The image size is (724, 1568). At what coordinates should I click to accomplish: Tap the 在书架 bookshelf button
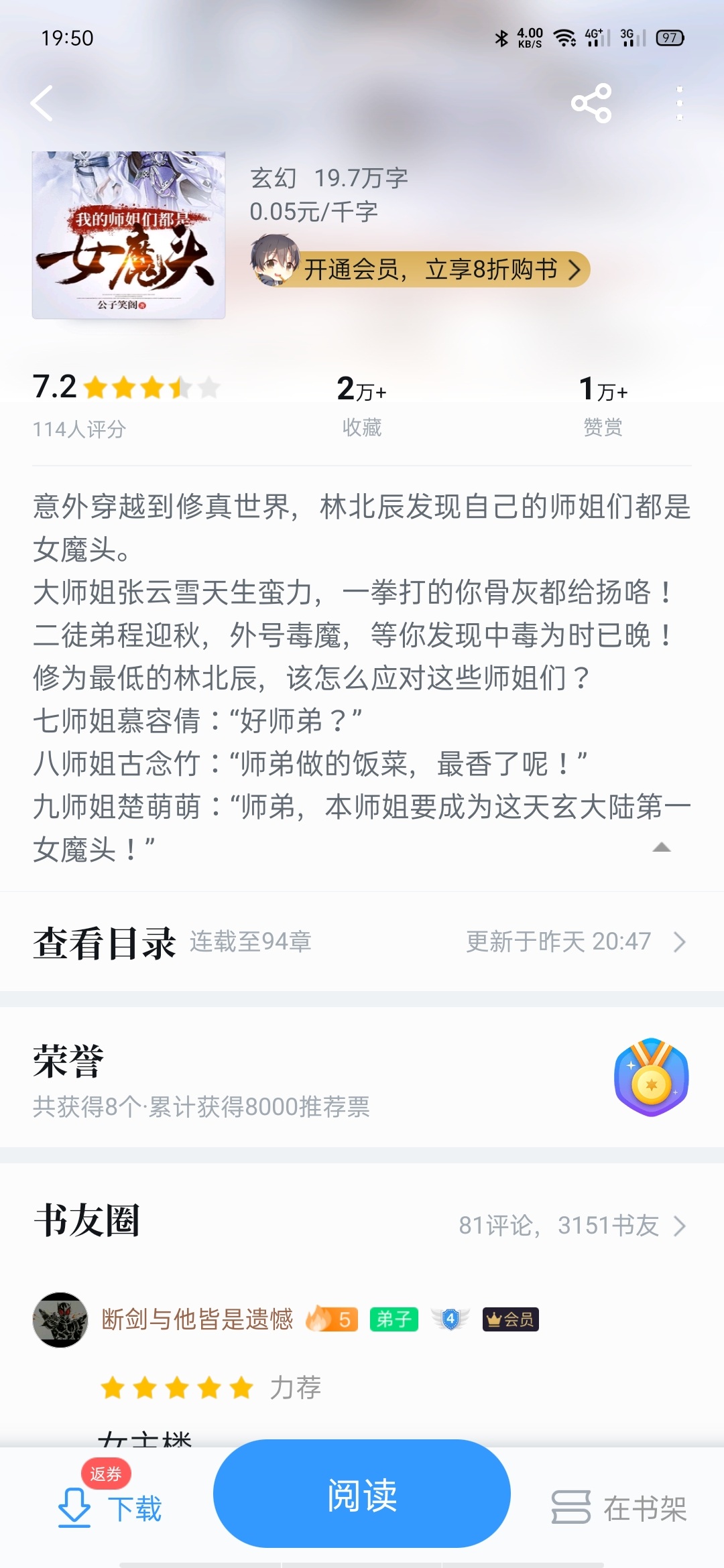pos(619,1508)
